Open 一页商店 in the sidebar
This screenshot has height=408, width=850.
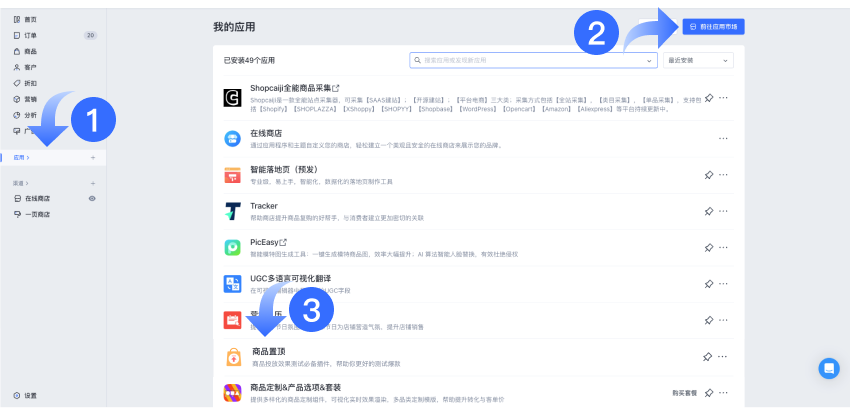tap(37, 214)
